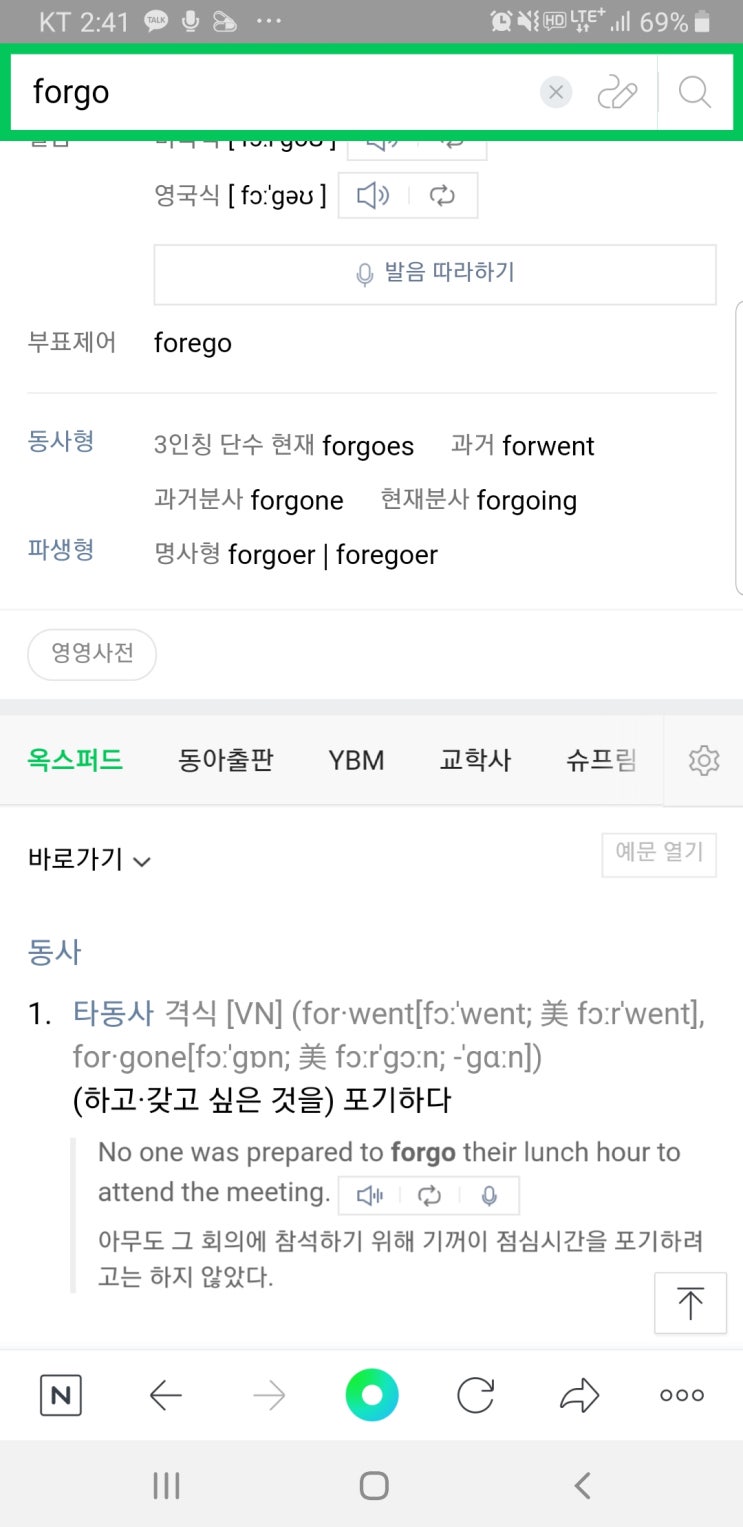
Task: Expand the 바로가기 shortcut dropdown
Action: (88, 860)
